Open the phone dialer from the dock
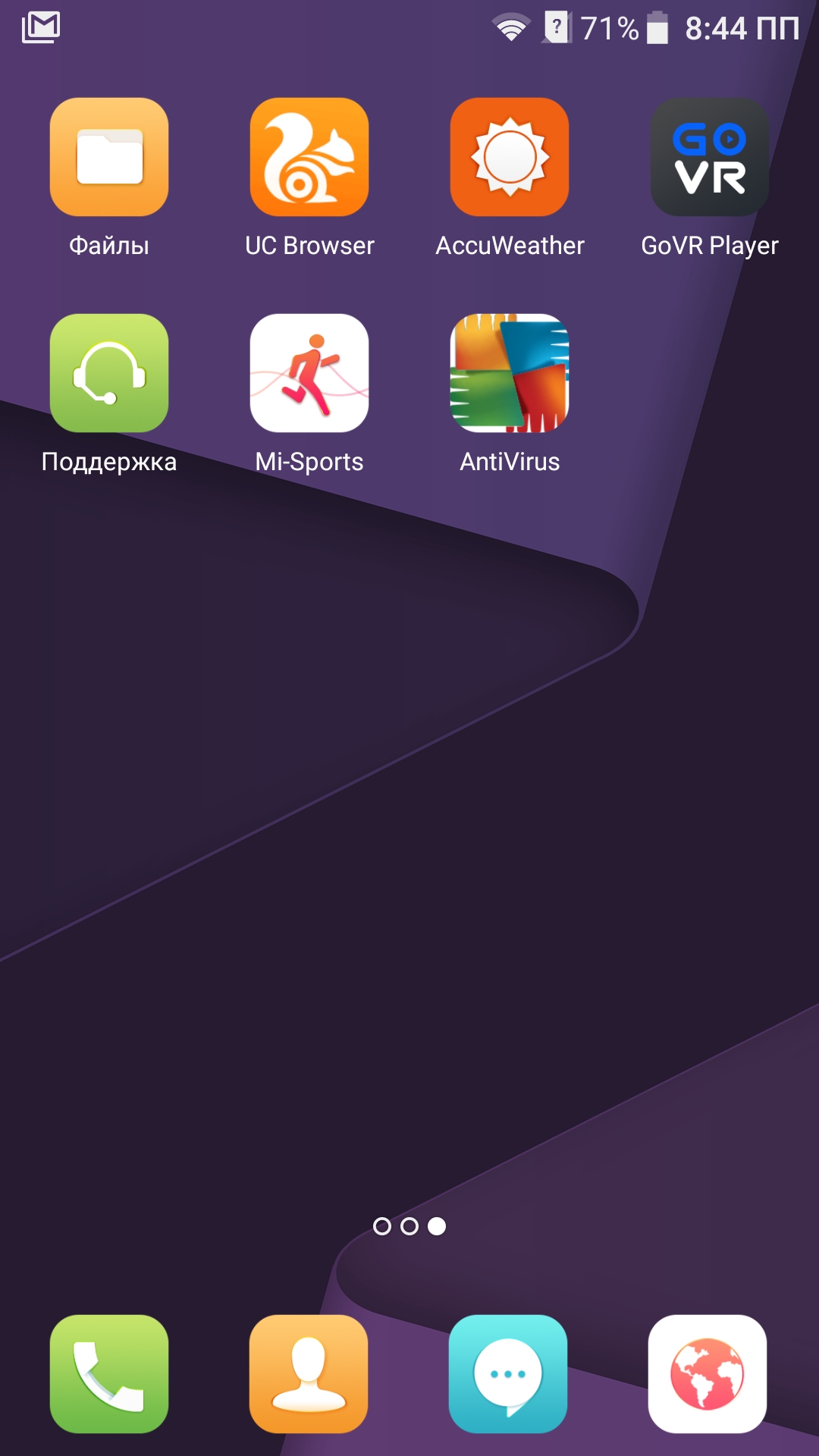This screenshot has height=1456, width=819. pos(109,1374)
